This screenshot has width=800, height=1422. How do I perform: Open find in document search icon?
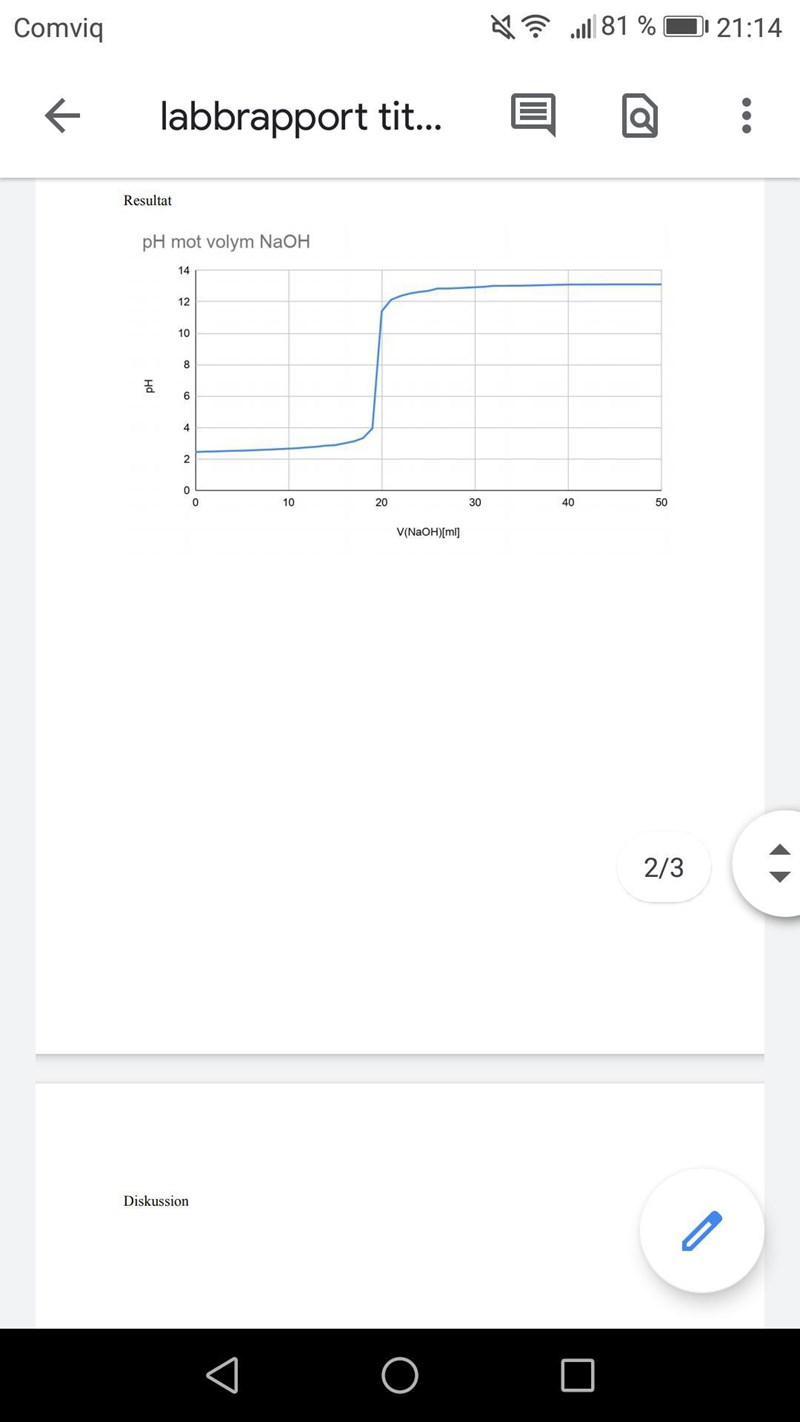click(640, 116)
